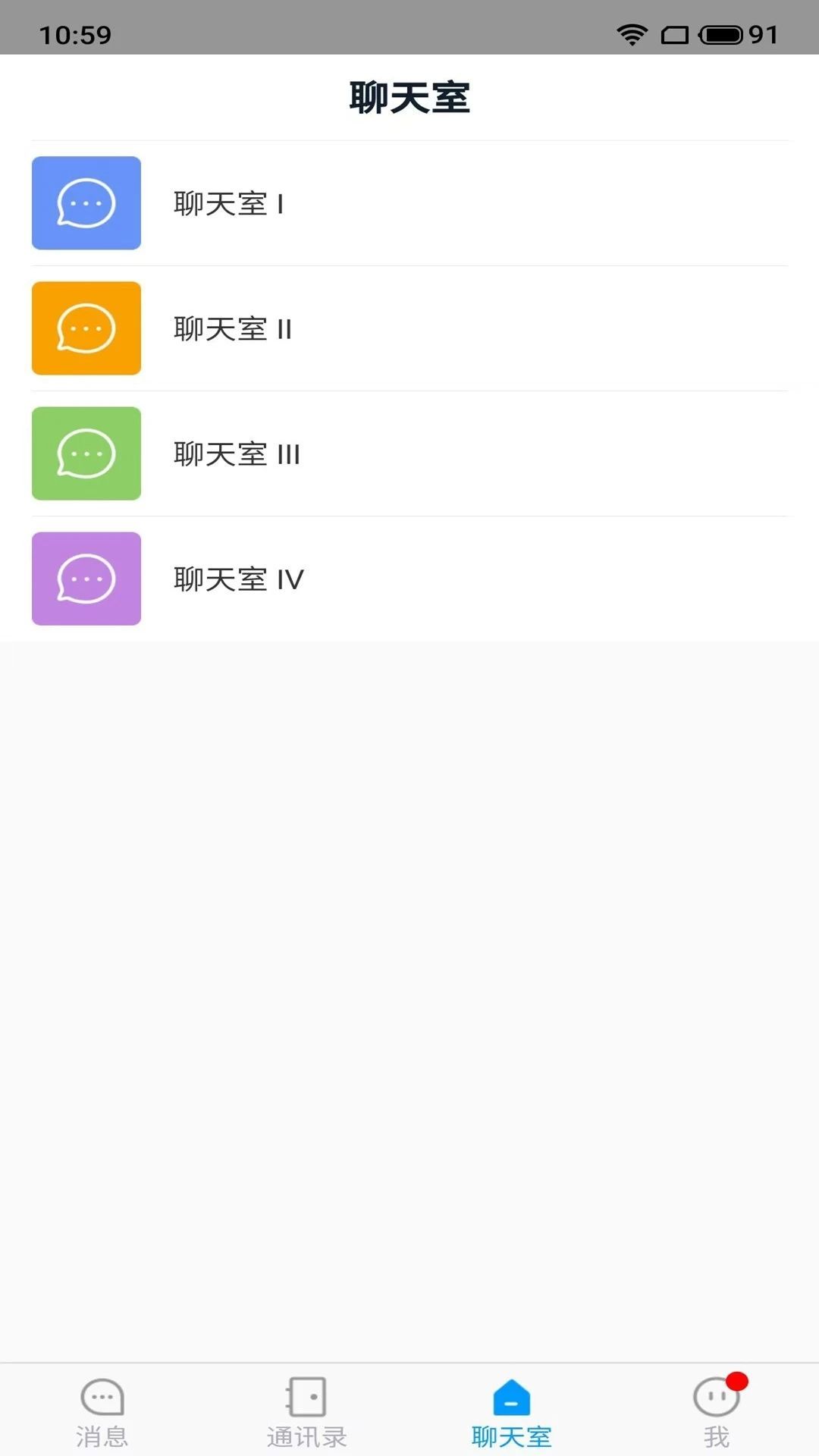Tap the blue chat bubble icon for 聊天室 I

coord(86,202)
